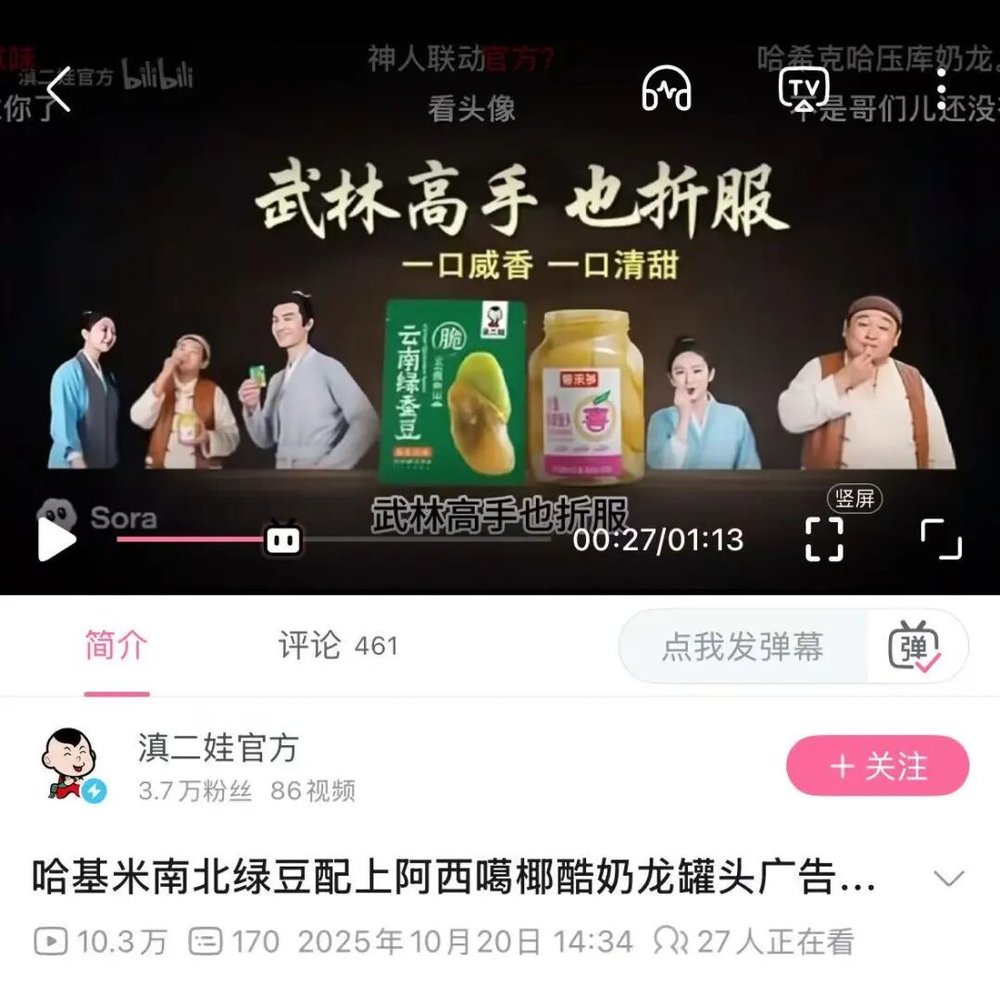The height and width of the screenshot is (986, 1000).
Task: Expand the video title description
Action: tap(948, 879)
